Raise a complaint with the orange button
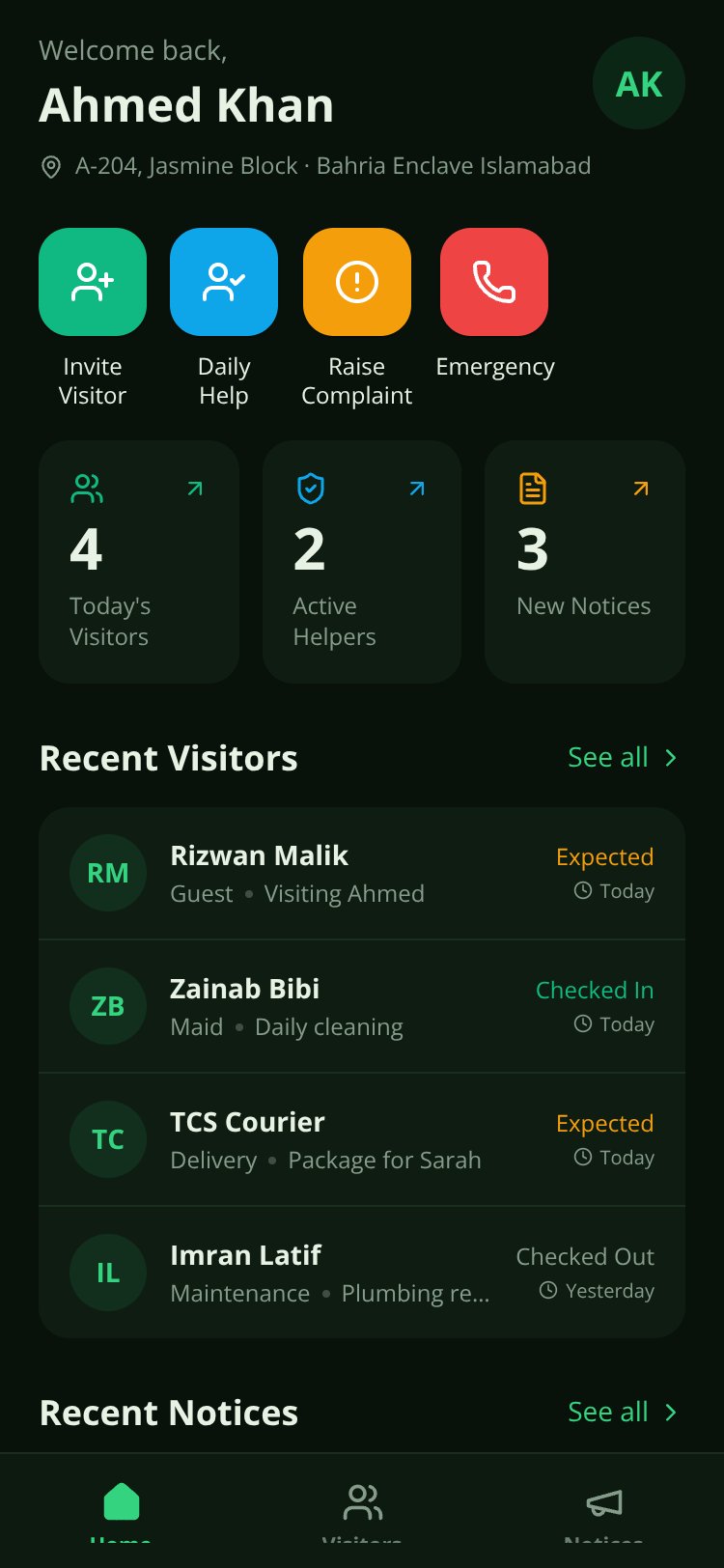 [357, 282]
